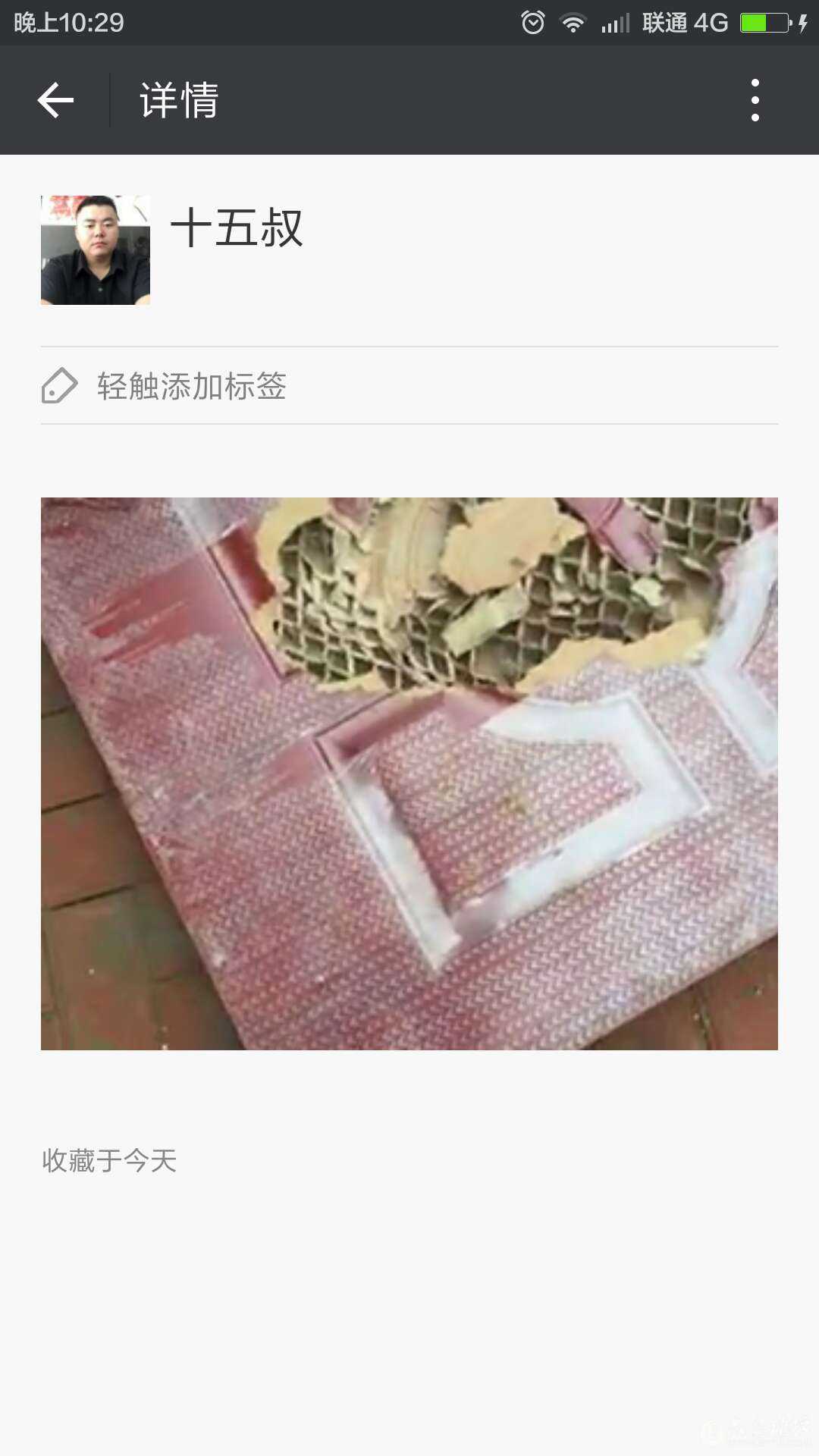
Task: Open the saved door panel image
Action: tap(409, 773)
